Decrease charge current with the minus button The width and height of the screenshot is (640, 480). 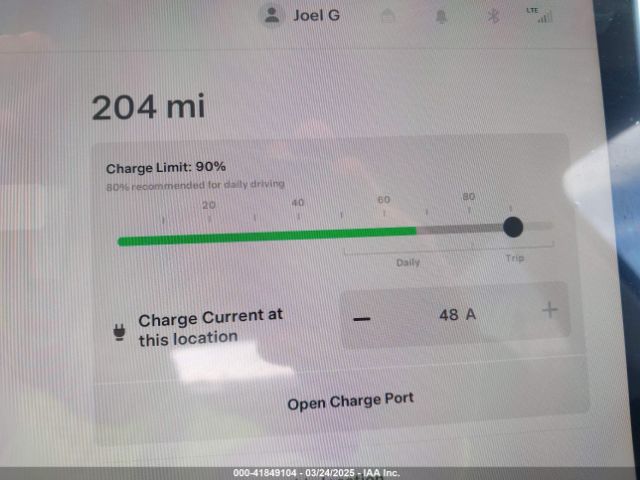[362, 317]
